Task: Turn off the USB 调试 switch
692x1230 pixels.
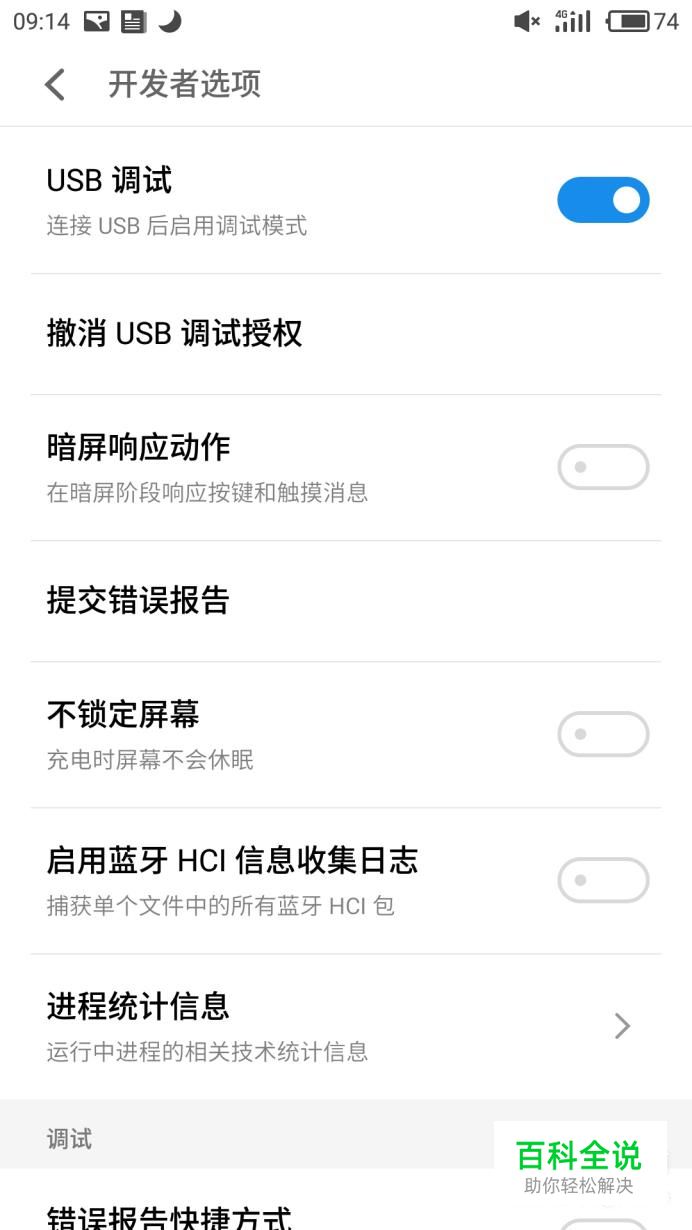Action: tap(603, 200)
